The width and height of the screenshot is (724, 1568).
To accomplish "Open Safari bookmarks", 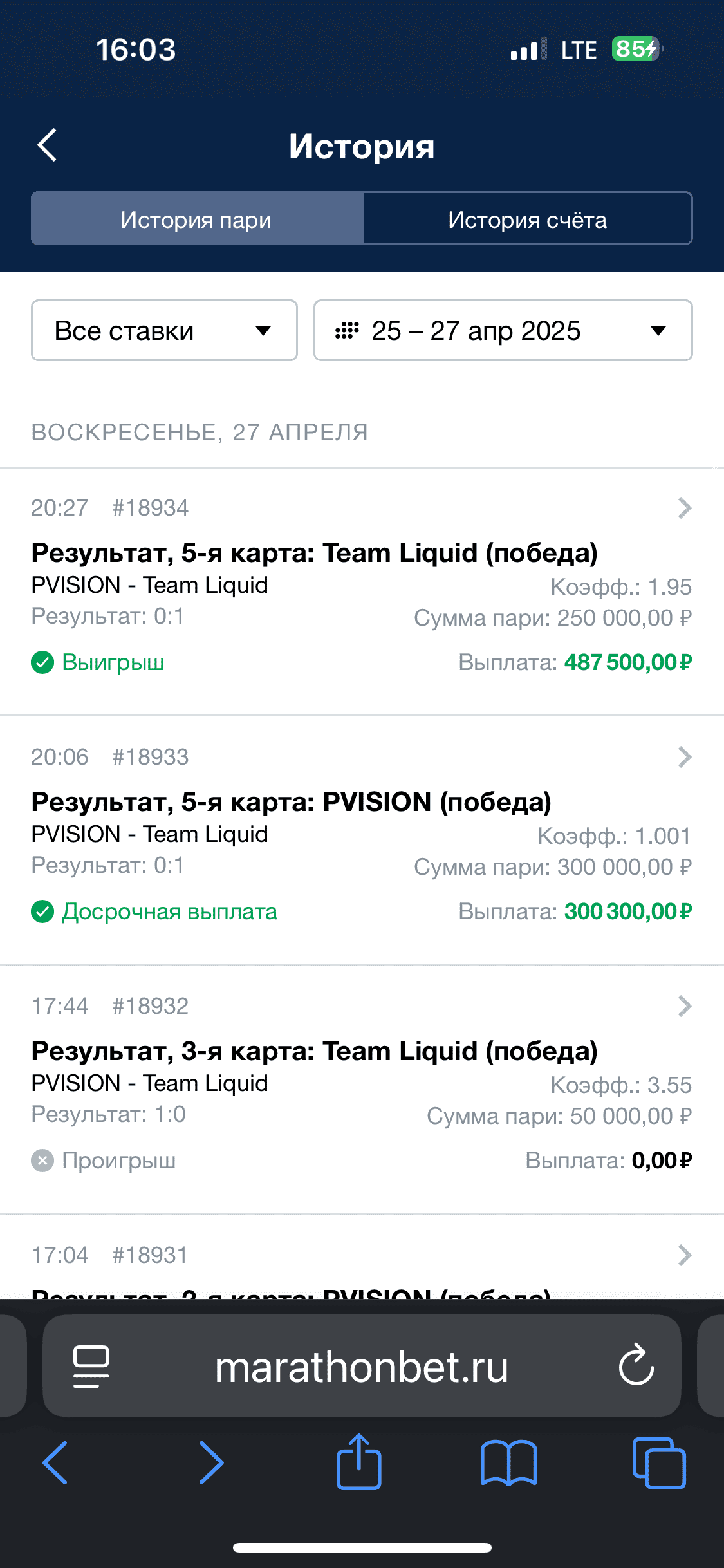I will tap(508, 1462).
